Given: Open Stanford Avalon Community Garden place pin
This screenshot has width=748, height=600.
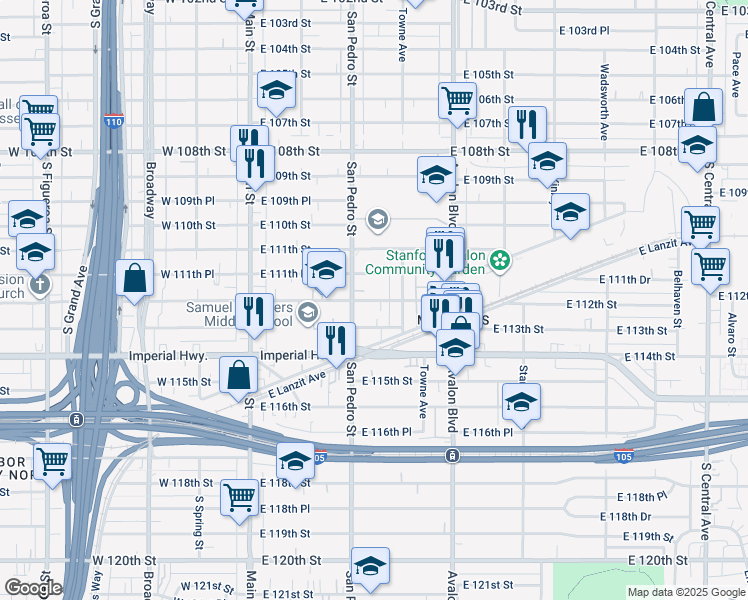Looking at the screenshot, I should 500,260.
